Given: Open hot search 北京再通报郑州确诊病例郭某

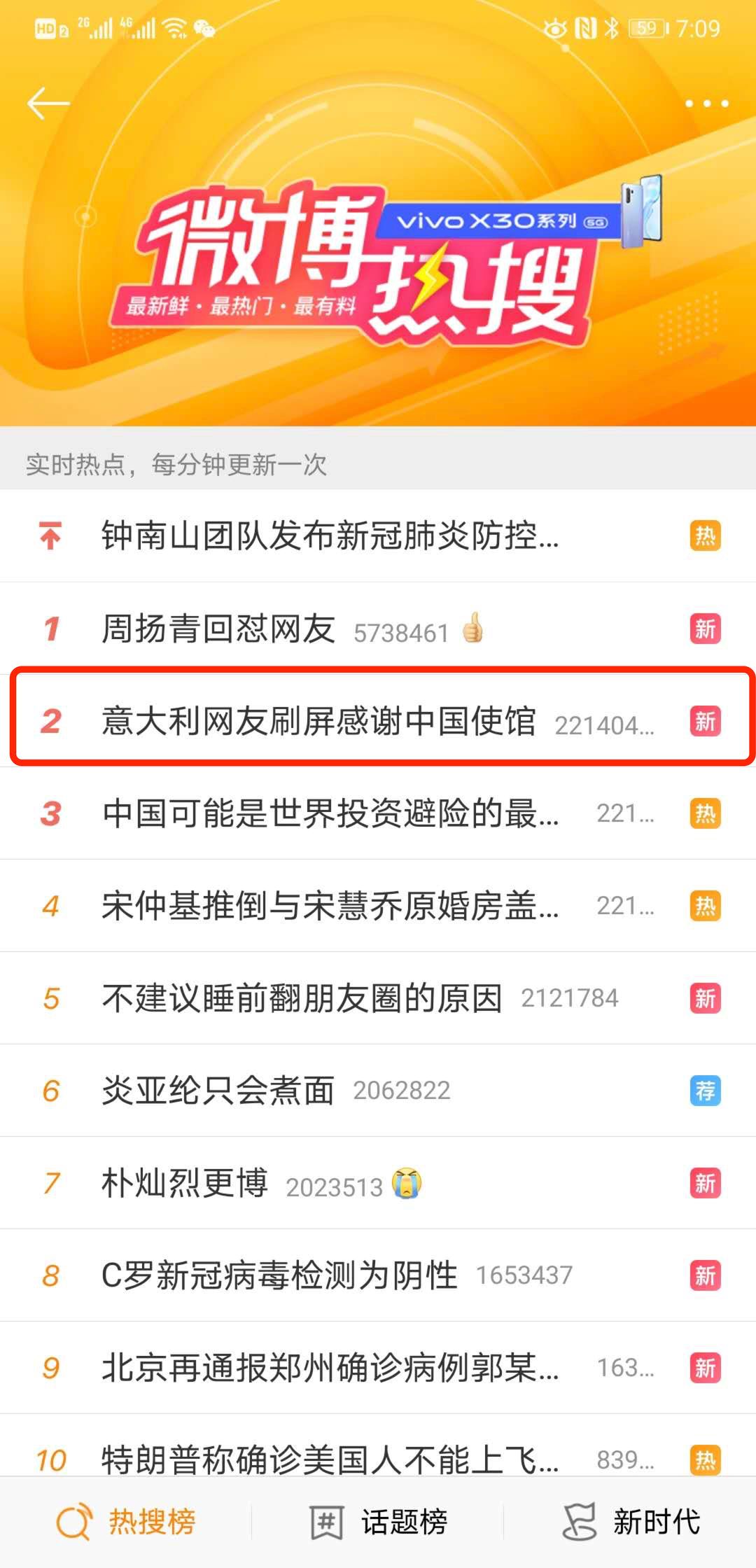Looking at the screenshot, I should (330, 1368).
